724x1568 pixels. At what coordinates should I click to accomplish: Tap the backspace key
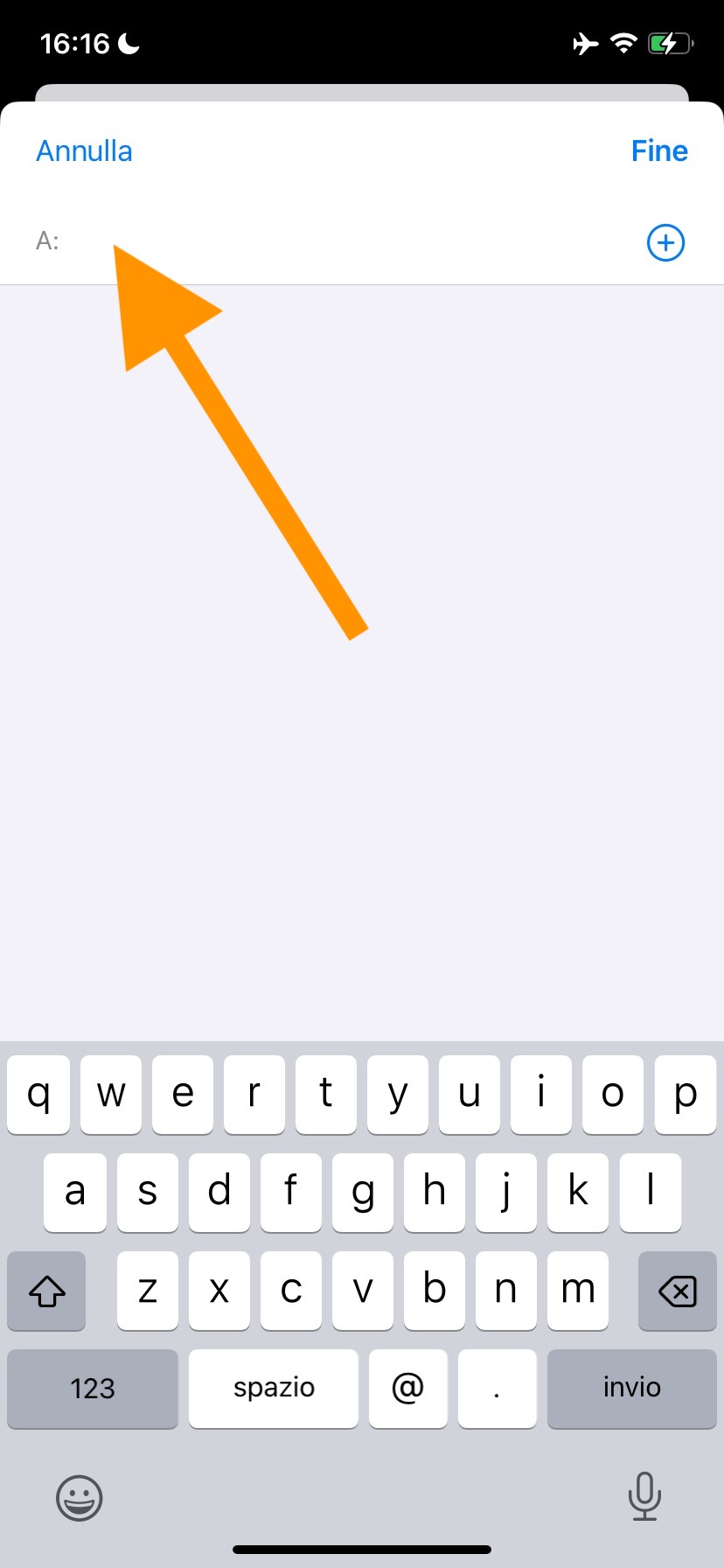click(x=677, y=1291)
